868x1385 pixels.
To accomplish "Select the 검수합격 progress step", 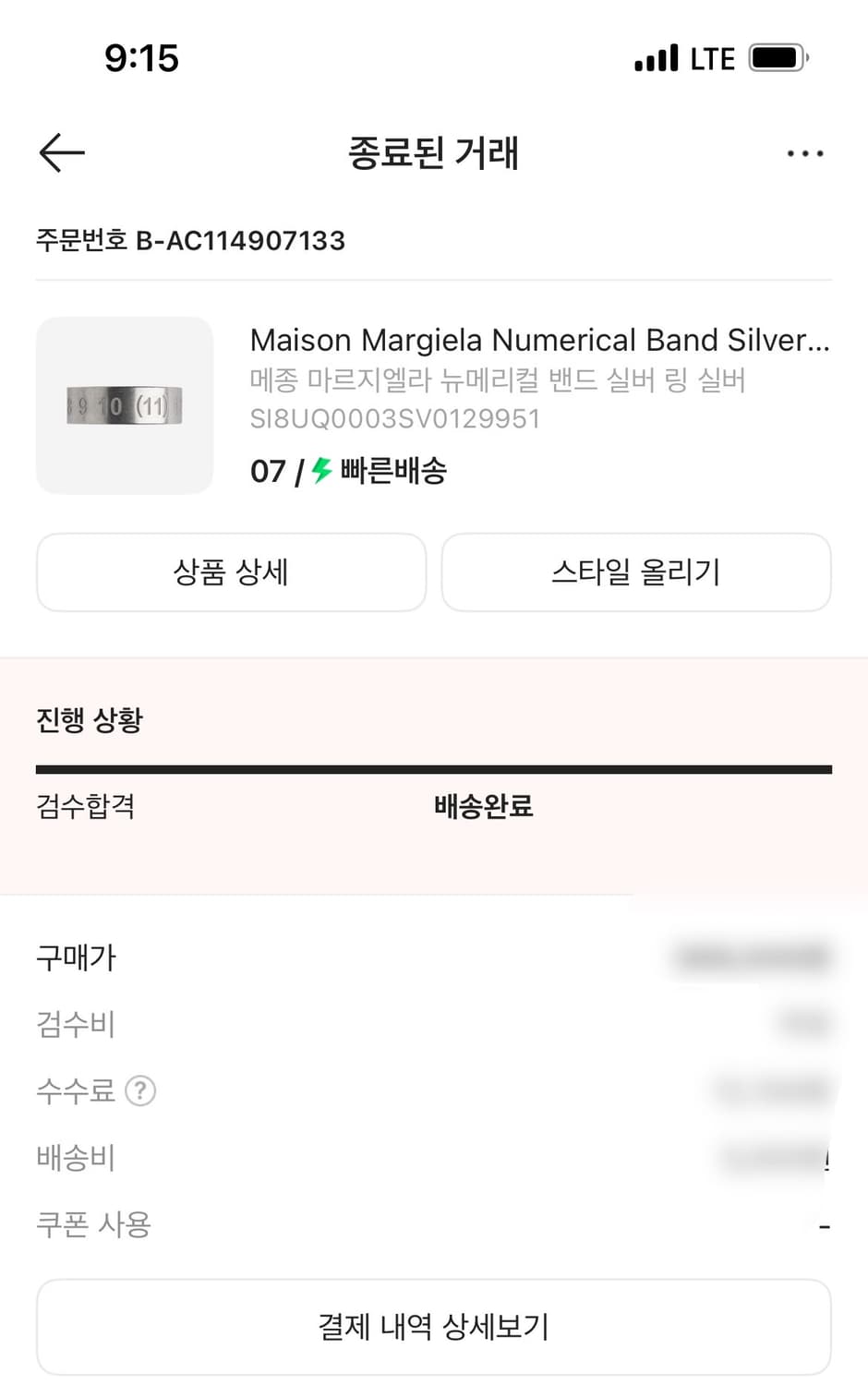I will pyautogui.click(x=85, y=806).
